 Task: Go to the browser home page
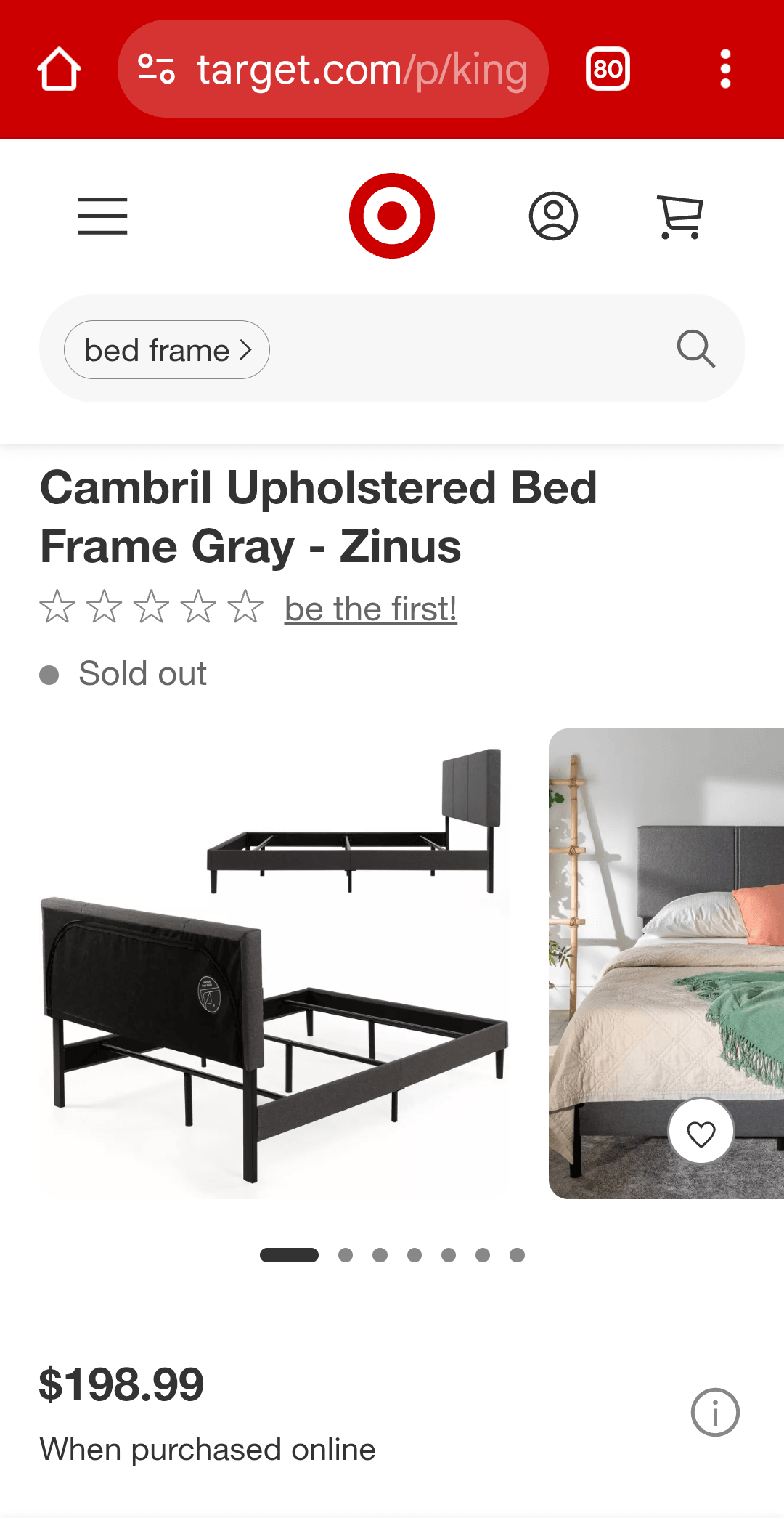tap(59, 70)
